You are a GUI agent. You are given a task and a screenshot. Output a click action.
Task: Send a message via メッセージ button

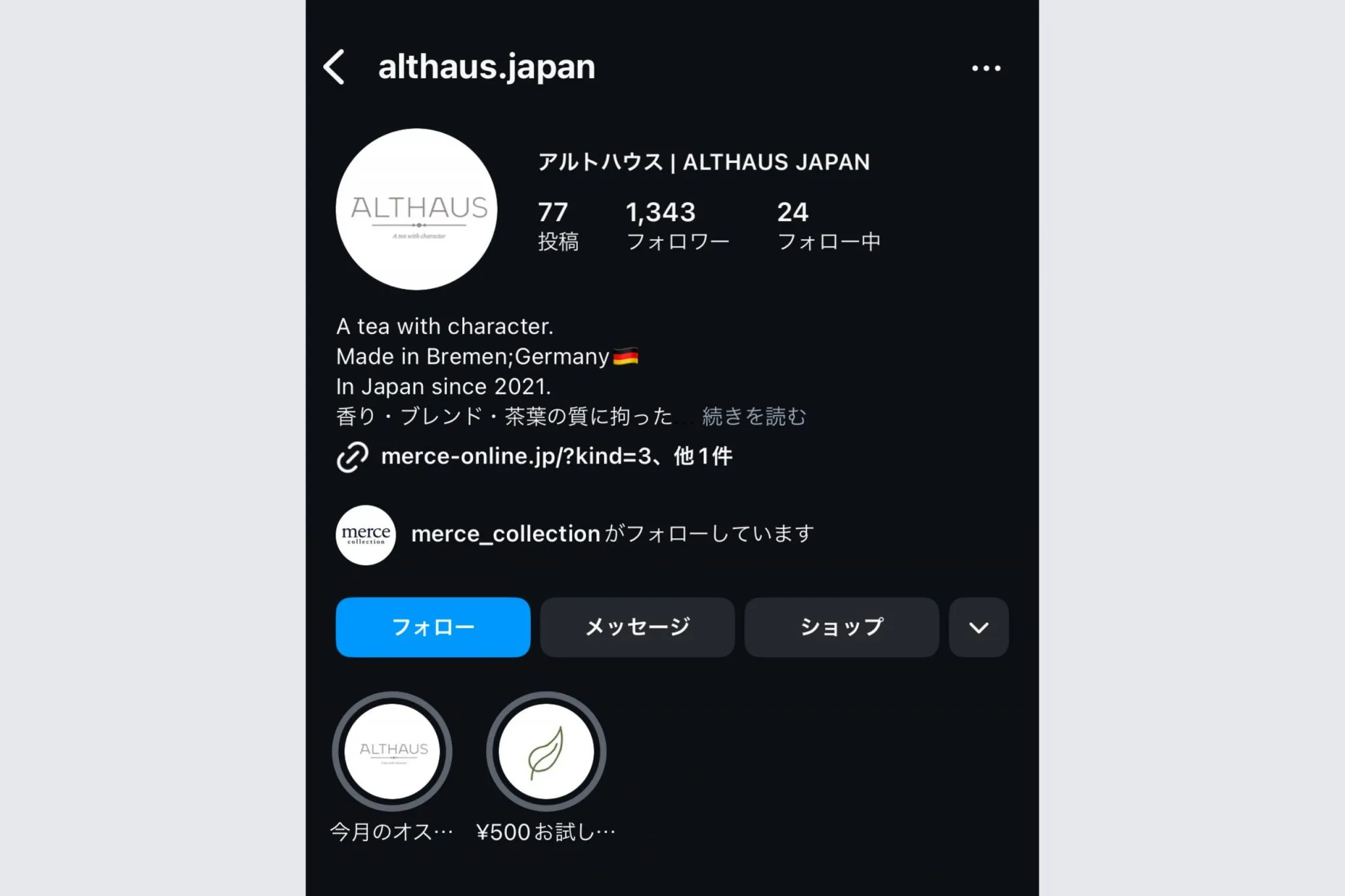coord(637,627)
